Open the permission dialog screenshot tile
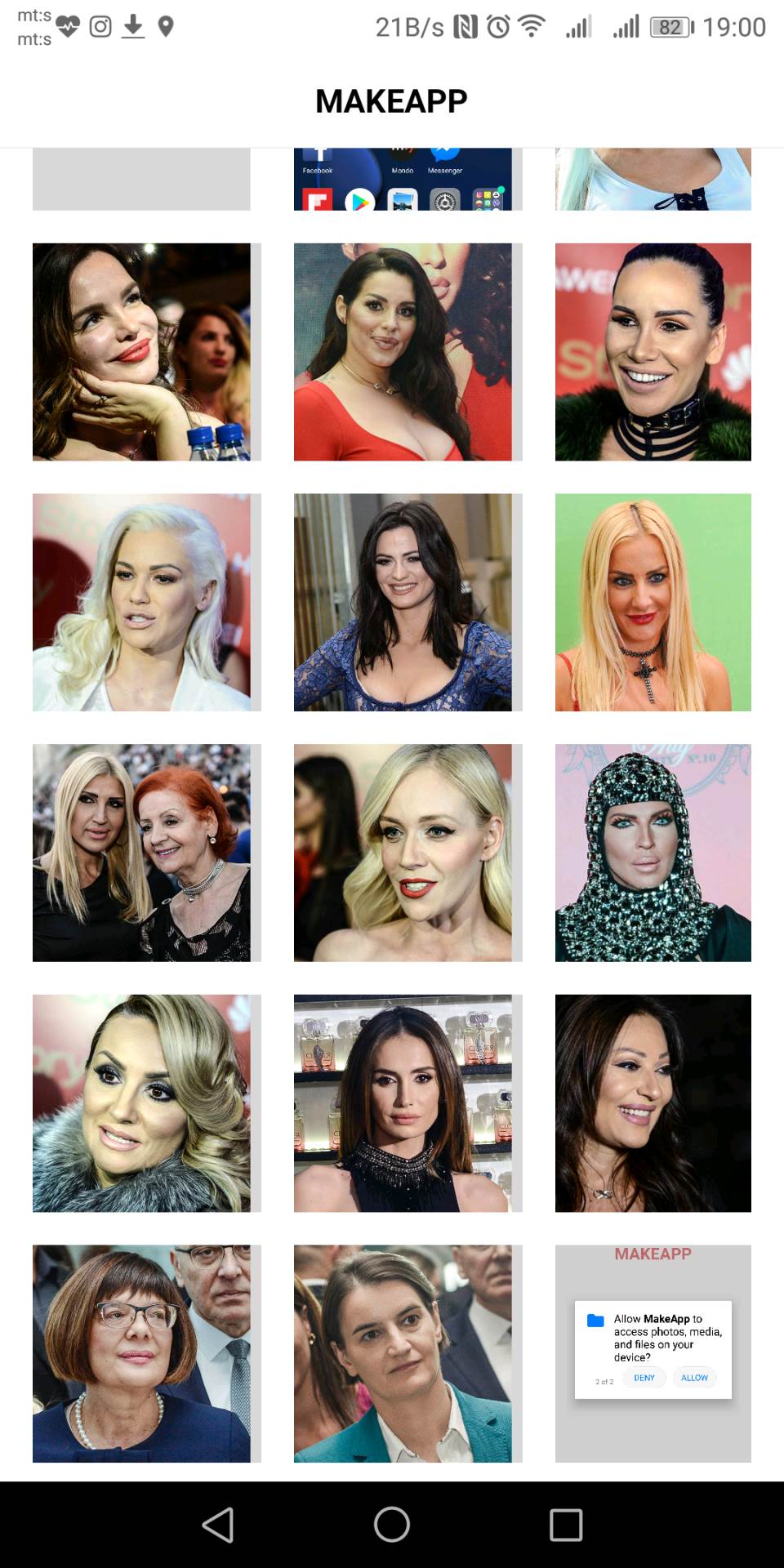The width and height of the screenshot is (784, 1568). (653, 1353)
